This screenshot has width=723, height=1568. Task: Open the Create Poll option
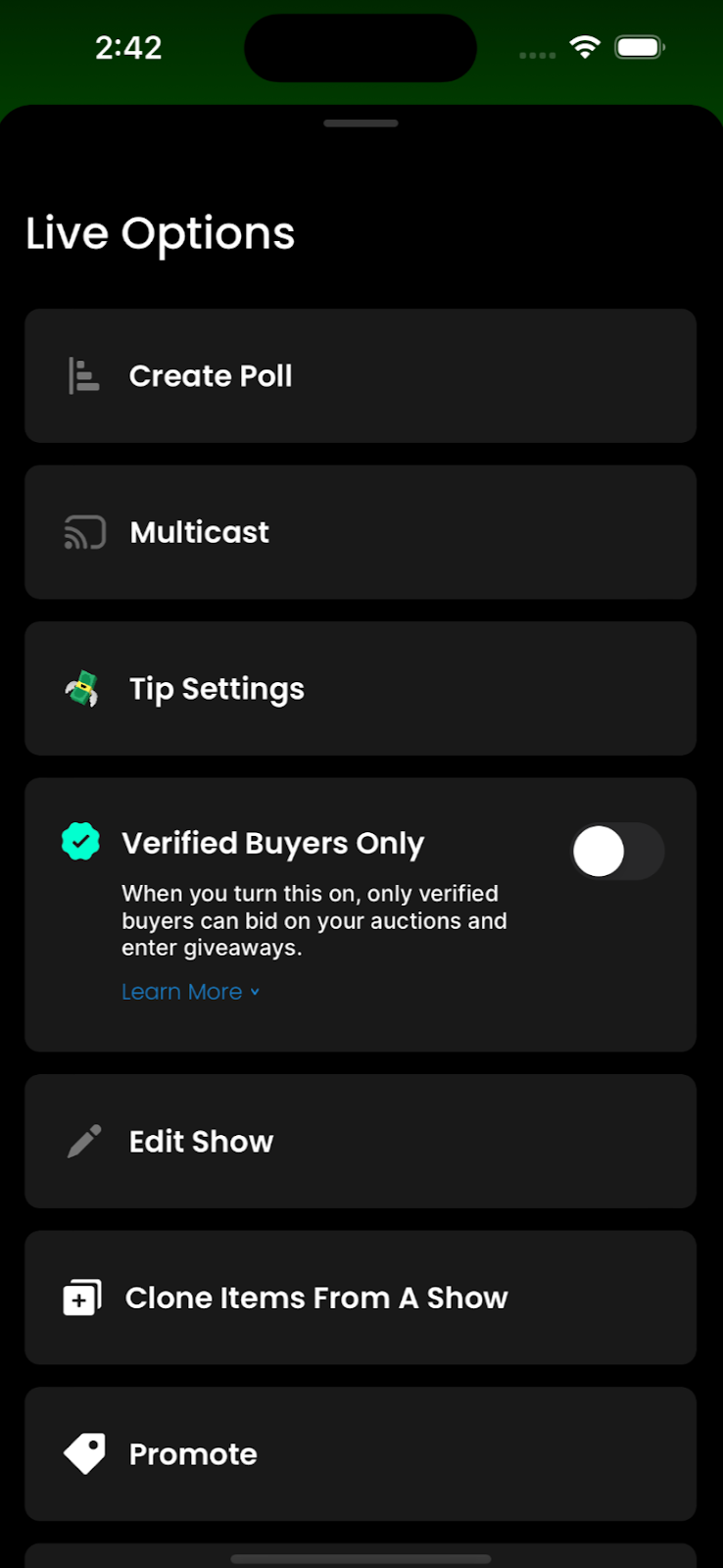[x=360, y=376]
